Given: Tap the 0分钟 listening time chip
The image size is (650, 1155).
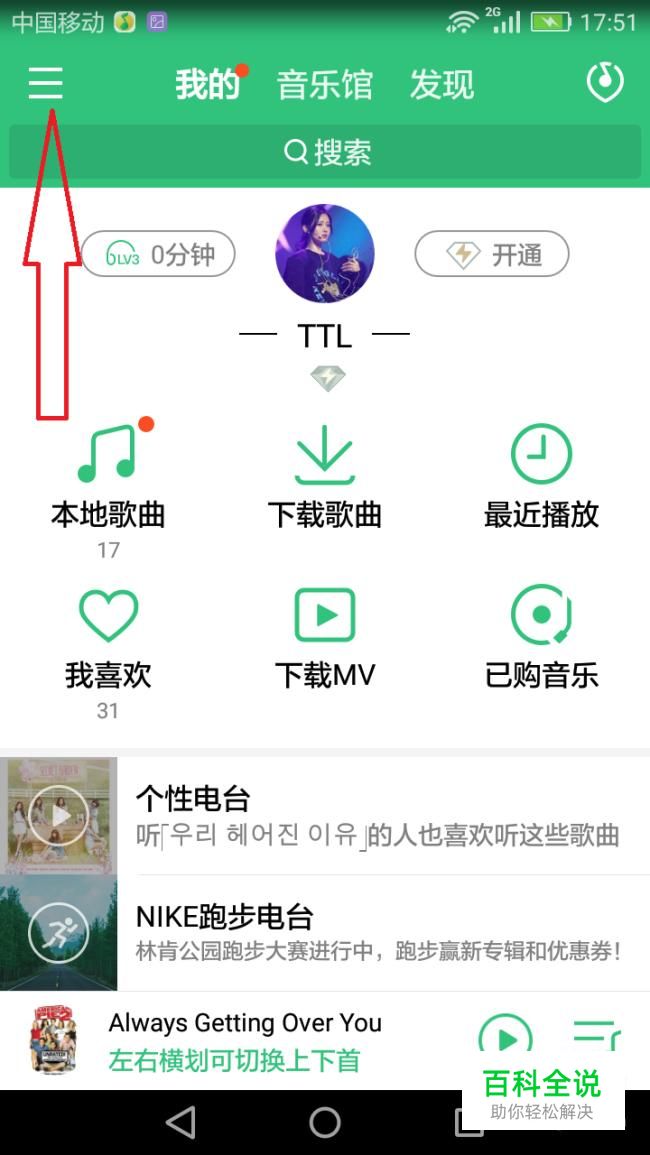Looking at the screenshot, I should click(x=158, y=254).
